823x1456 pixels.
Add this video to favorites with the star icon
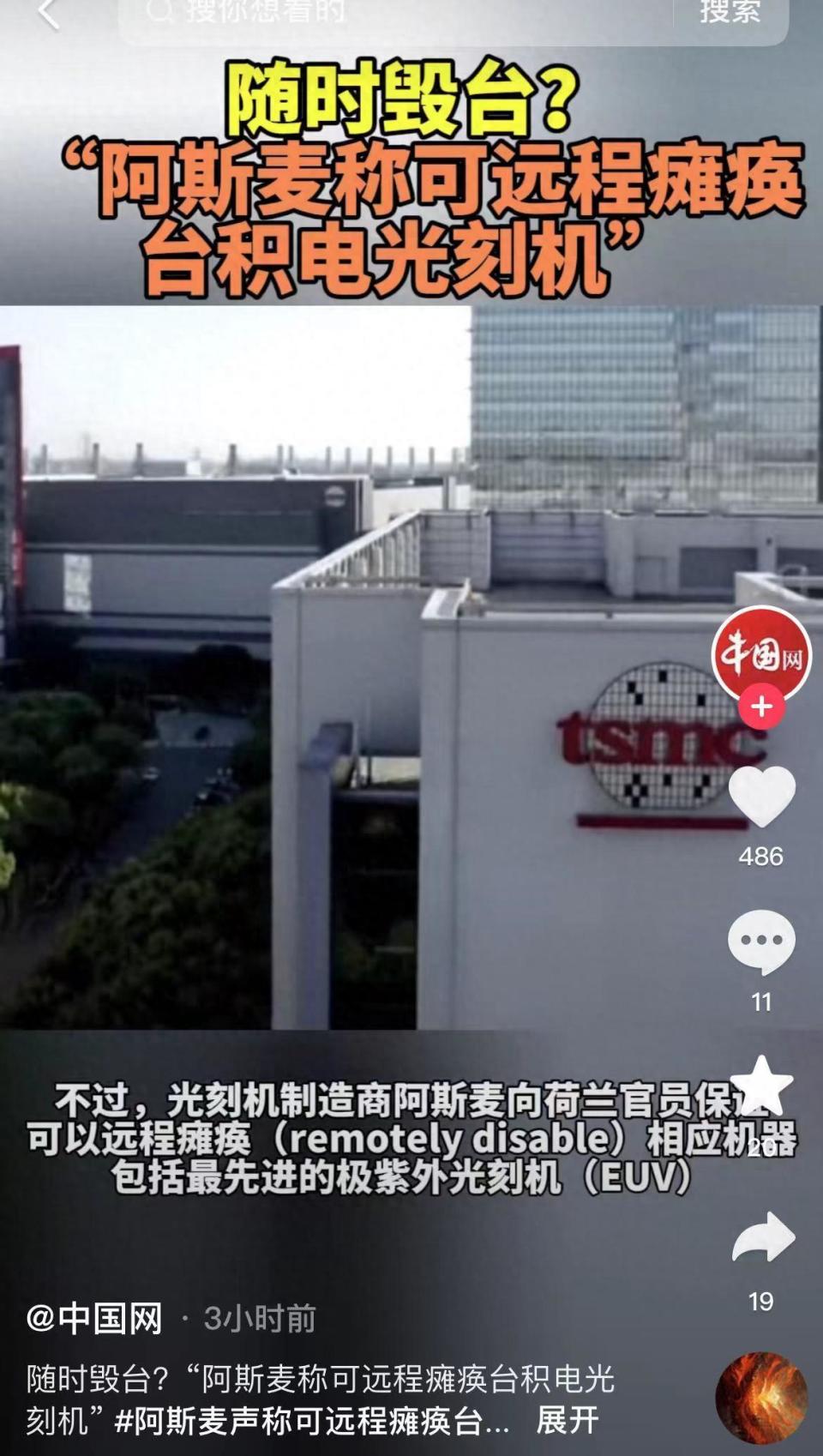tap(761, 1087)
